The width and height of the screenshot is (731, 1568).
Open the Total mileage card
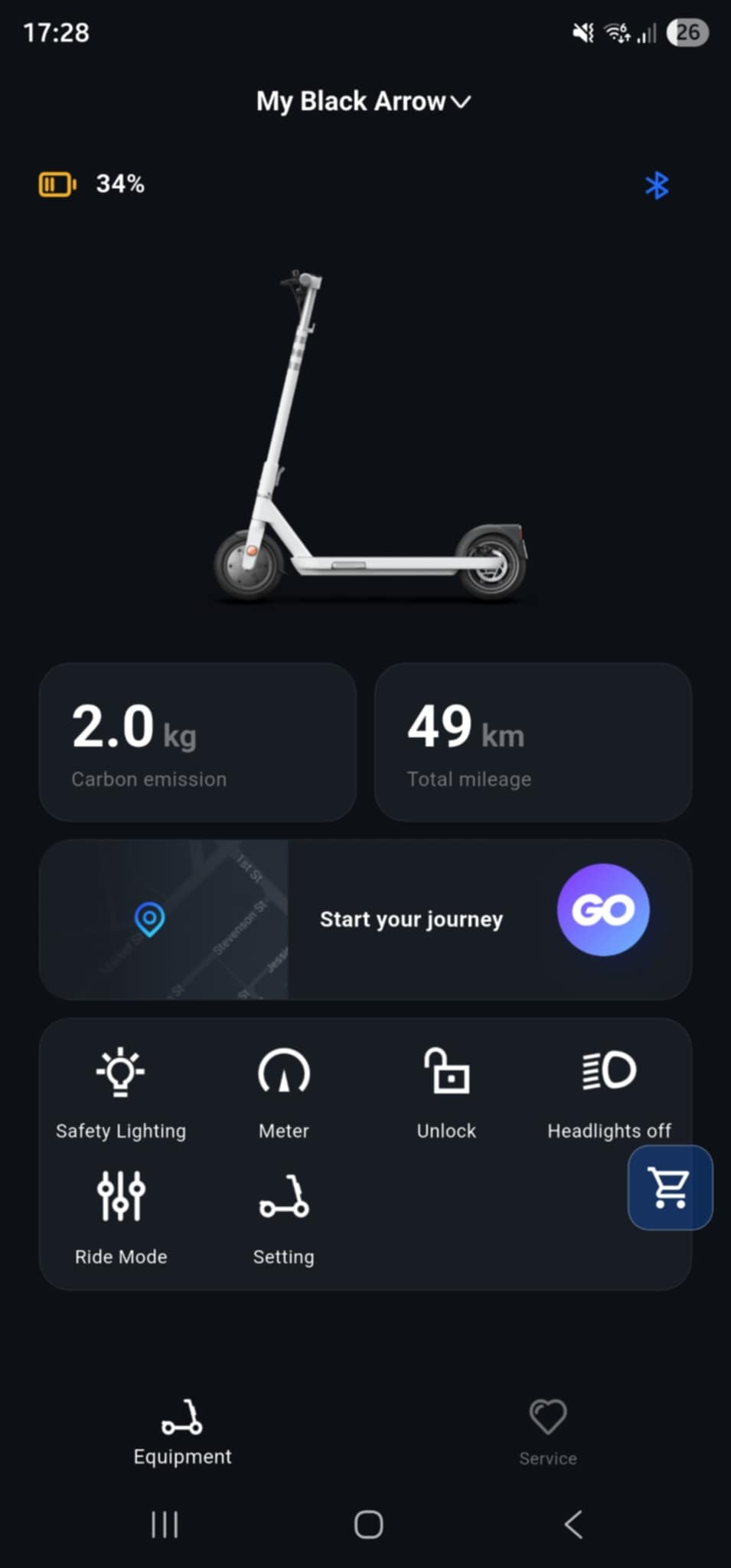coord(533,742)
